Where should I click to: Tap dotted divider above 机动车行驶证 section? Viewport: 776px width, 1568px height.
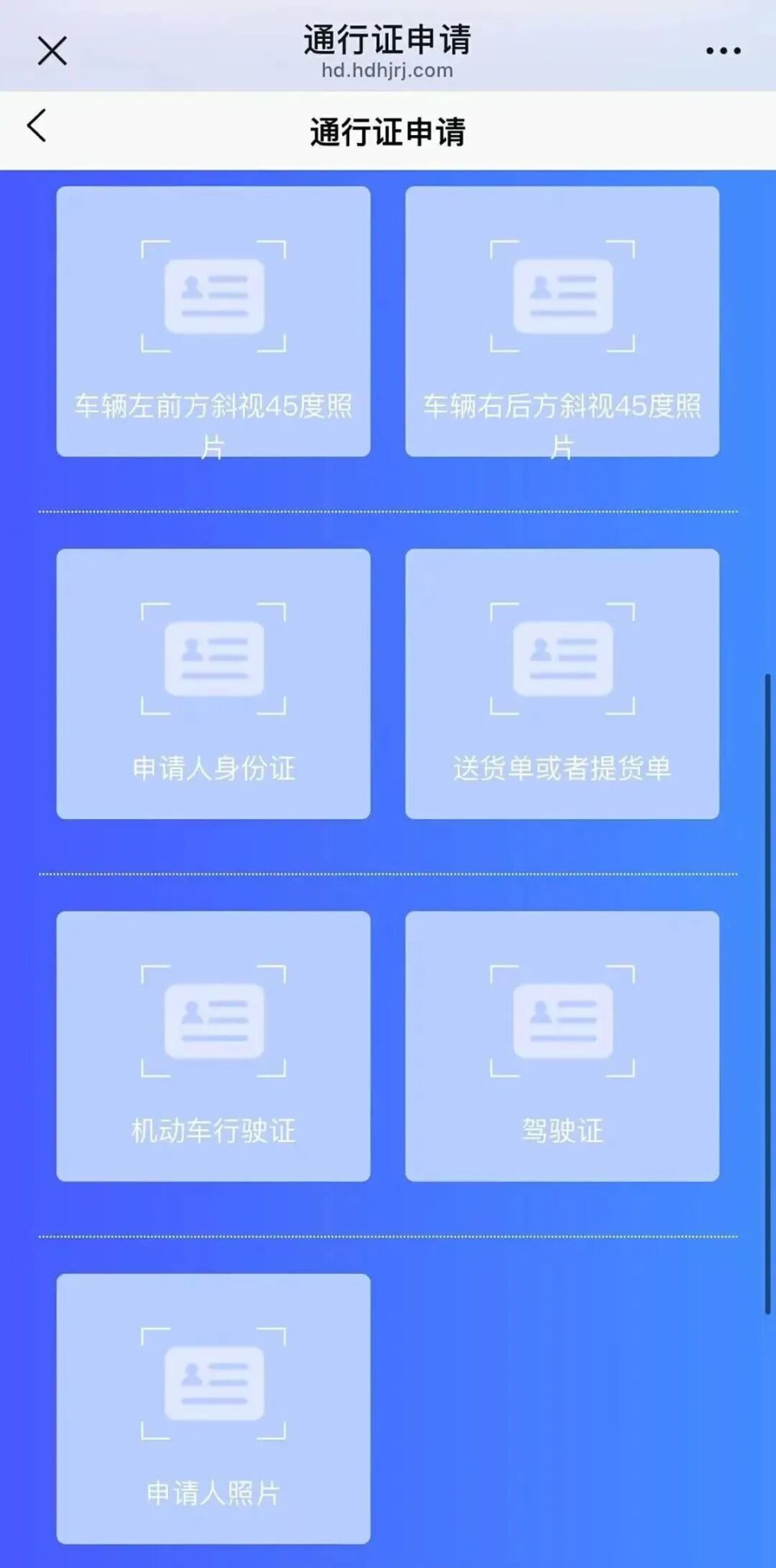click(388, 873)
